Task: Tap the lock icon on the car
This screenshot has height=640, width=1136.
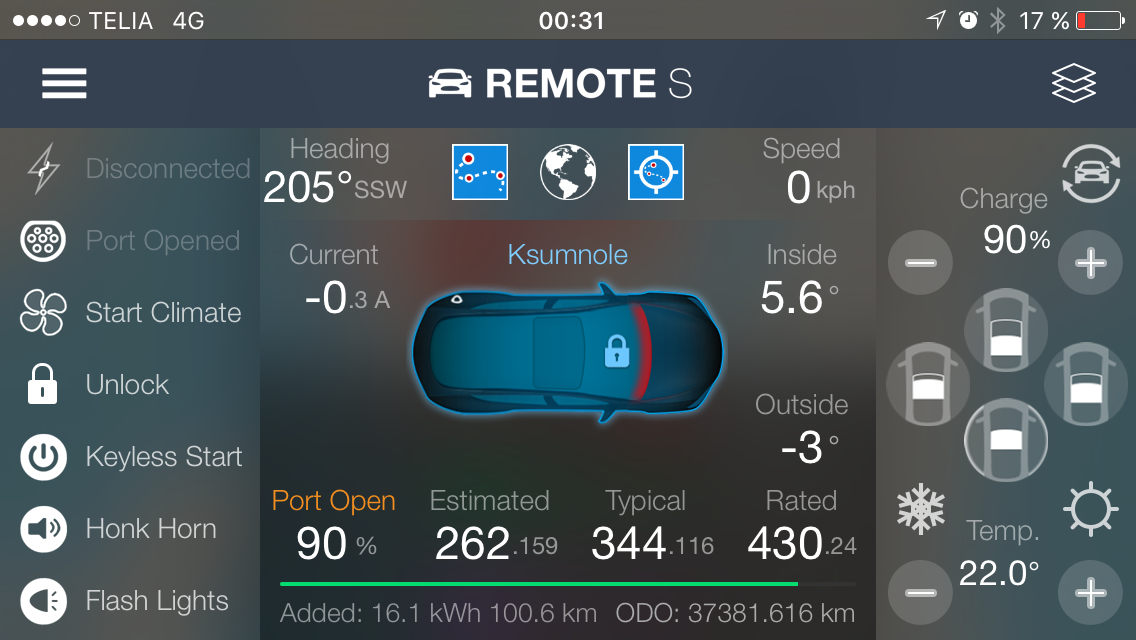Action: click(x=617, y=352)
